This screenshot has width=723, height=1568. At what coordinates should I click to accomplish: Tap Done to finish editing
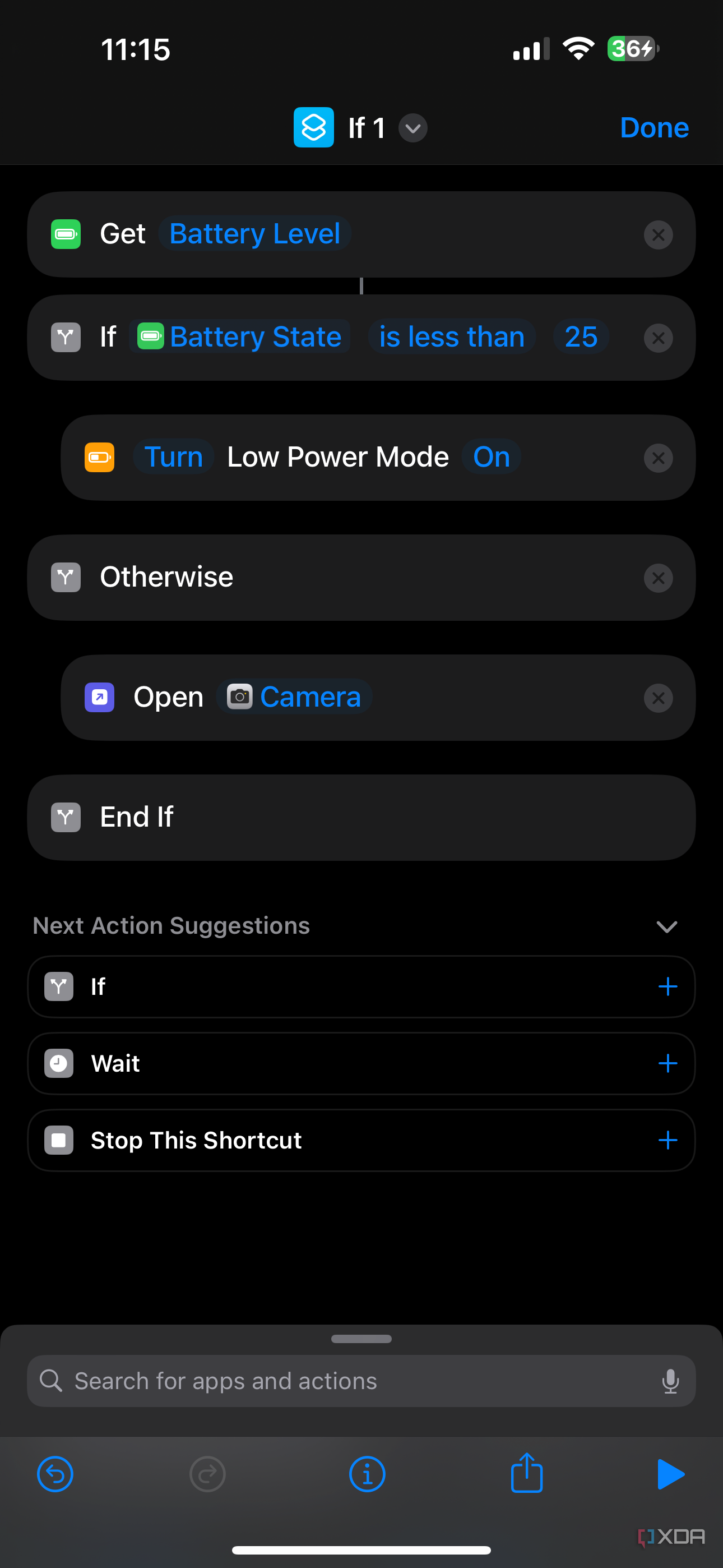(654, 128)
